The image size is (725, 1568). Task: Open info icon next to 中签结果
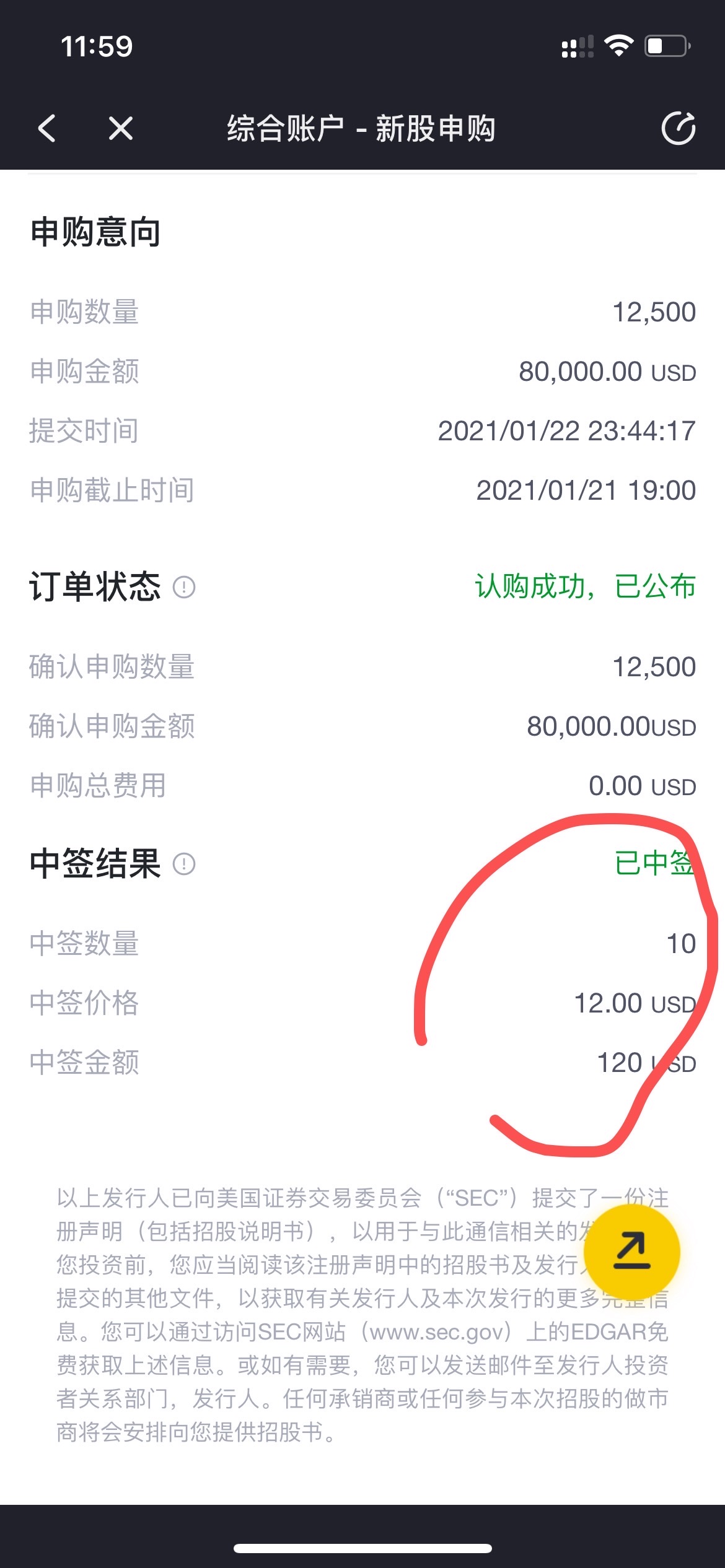[x=184, y=863]
